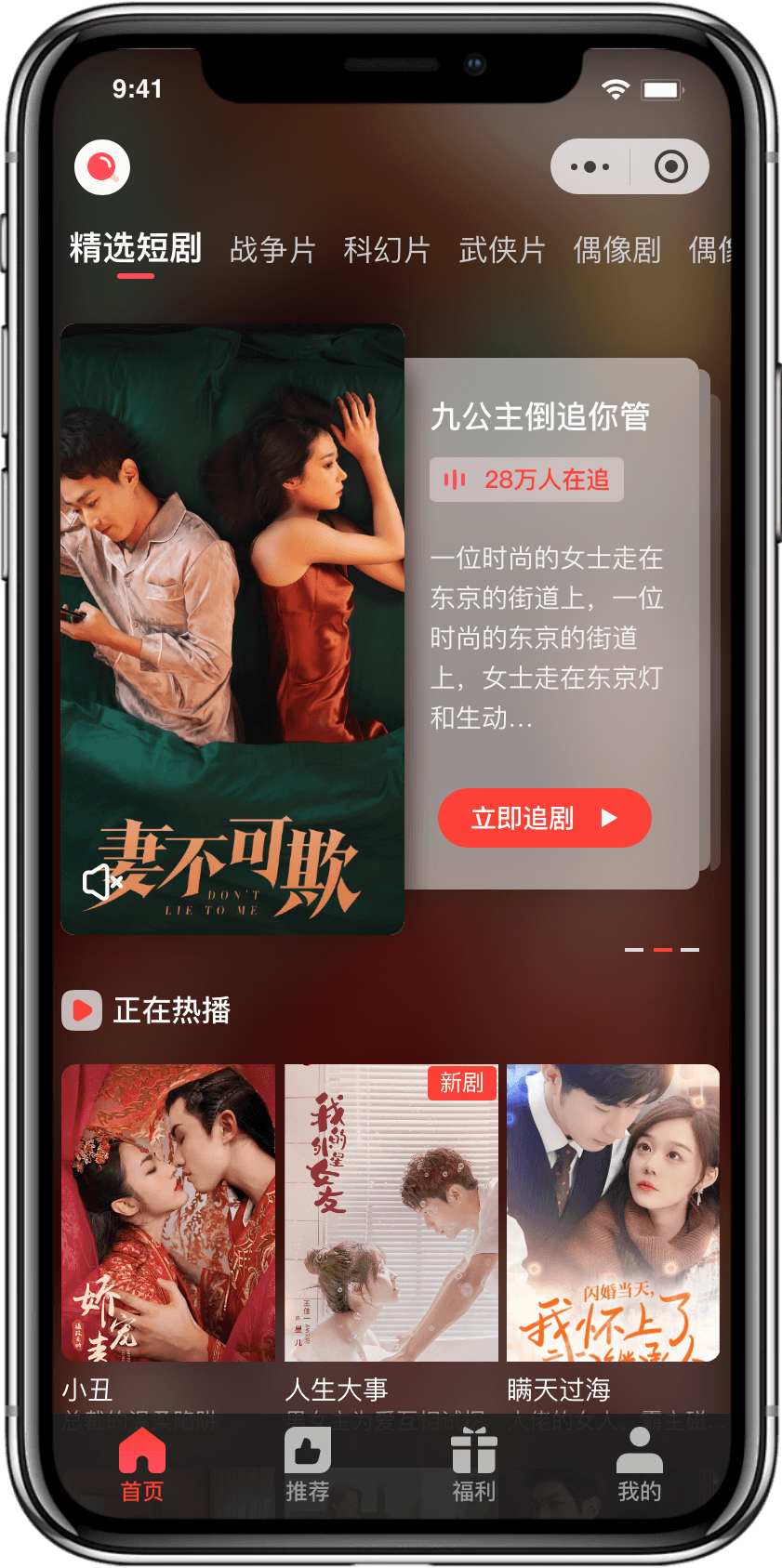Open the 偶像剧 category tab

(x=616, y=250)
